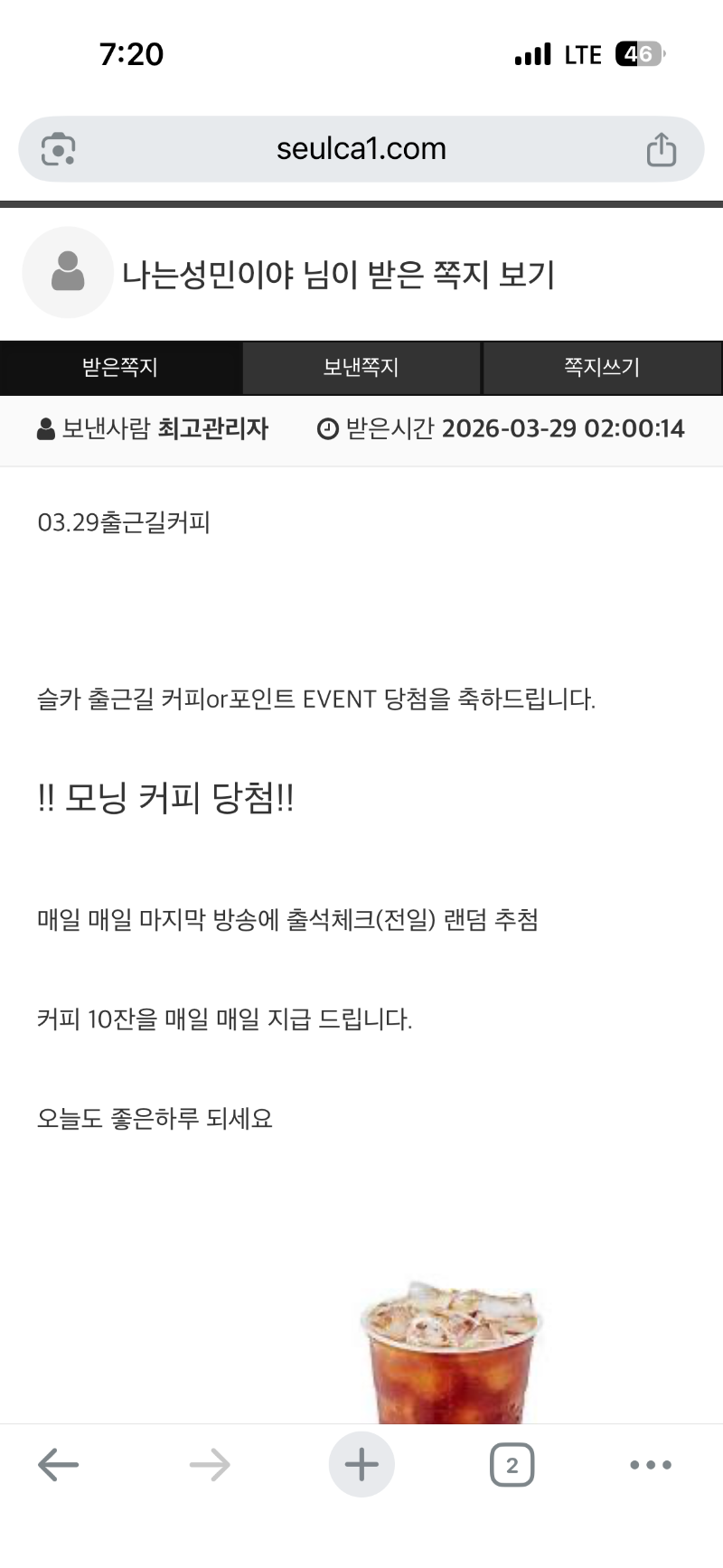Tap the seulca1.com address bar
Image resolution: width=723 pixels, height=1568 pixels.
click(361, 149)
